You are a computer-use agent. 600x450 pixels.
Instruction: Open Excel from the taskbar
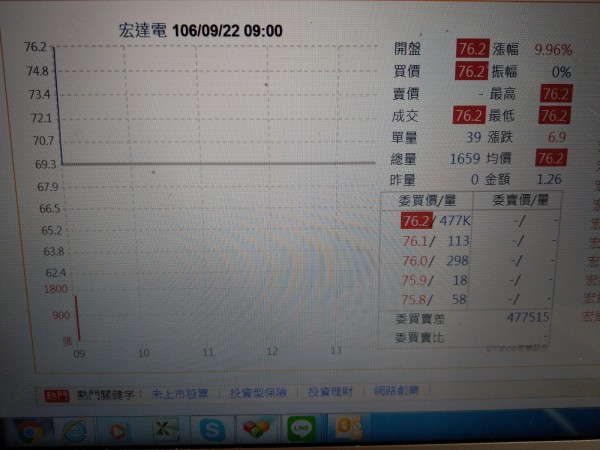pos(166,431)
